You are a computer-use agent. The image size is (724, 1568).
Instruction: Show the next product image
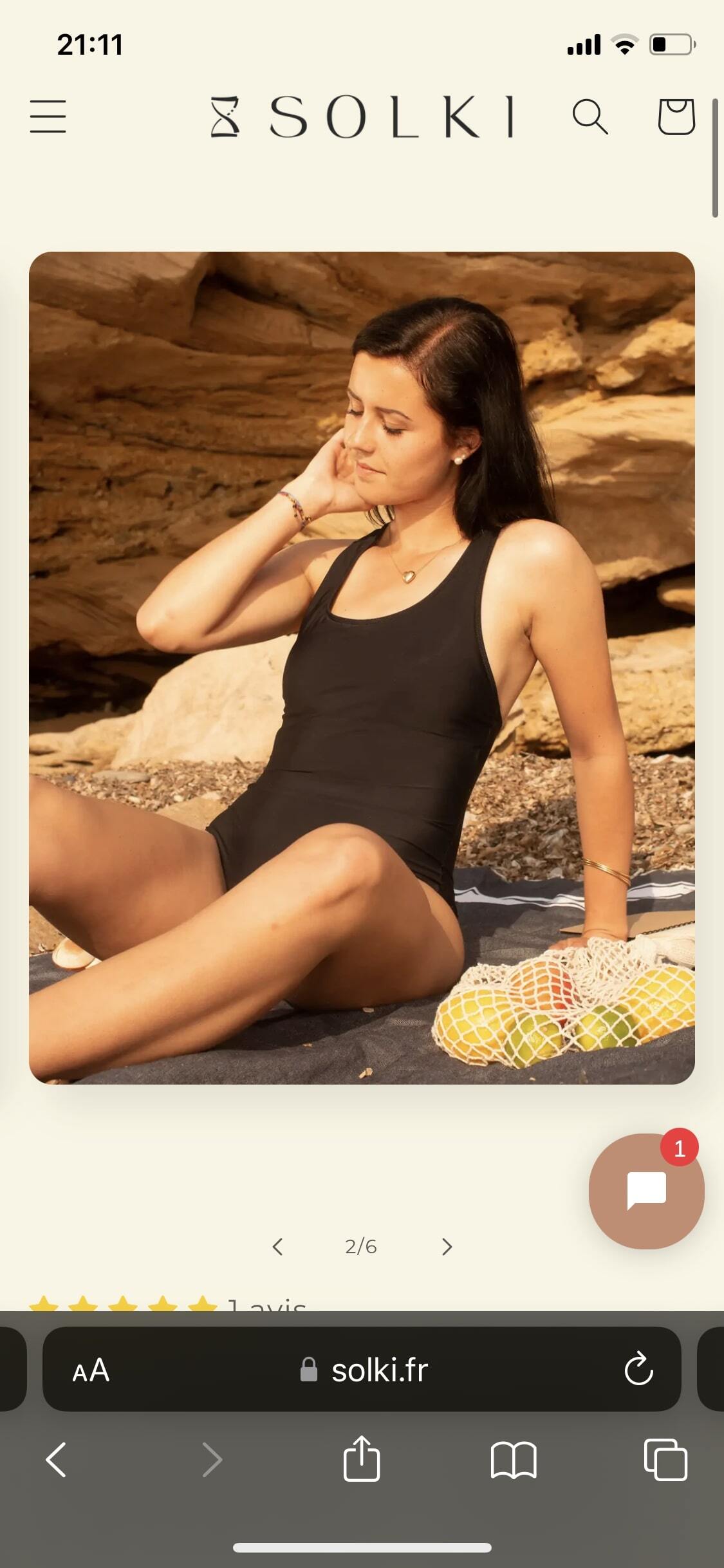447,1247
